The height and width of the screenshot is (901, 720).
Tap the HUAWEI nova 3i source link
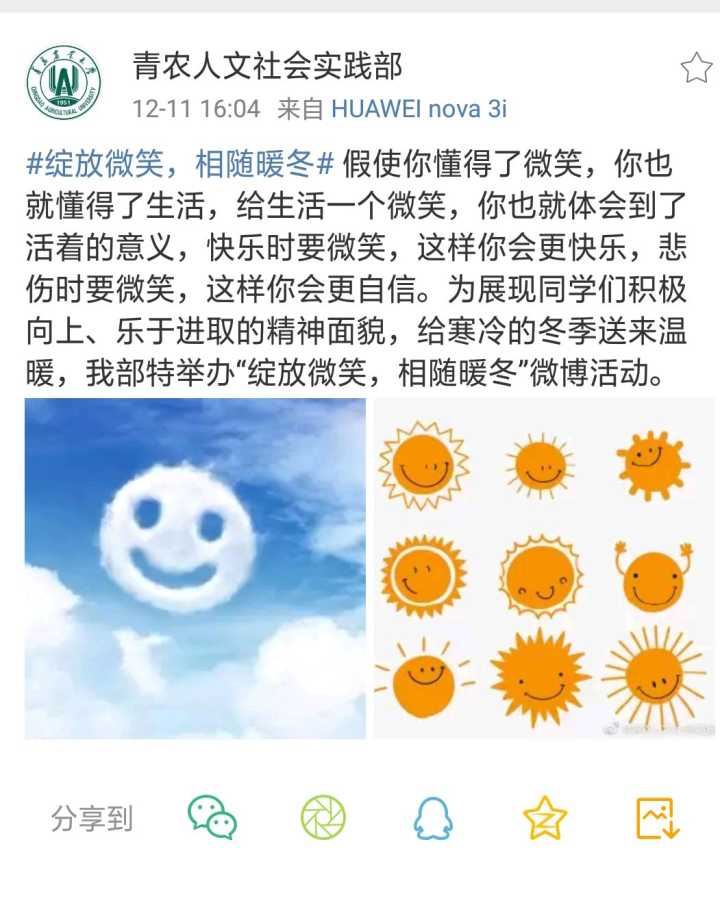point(418,109)
